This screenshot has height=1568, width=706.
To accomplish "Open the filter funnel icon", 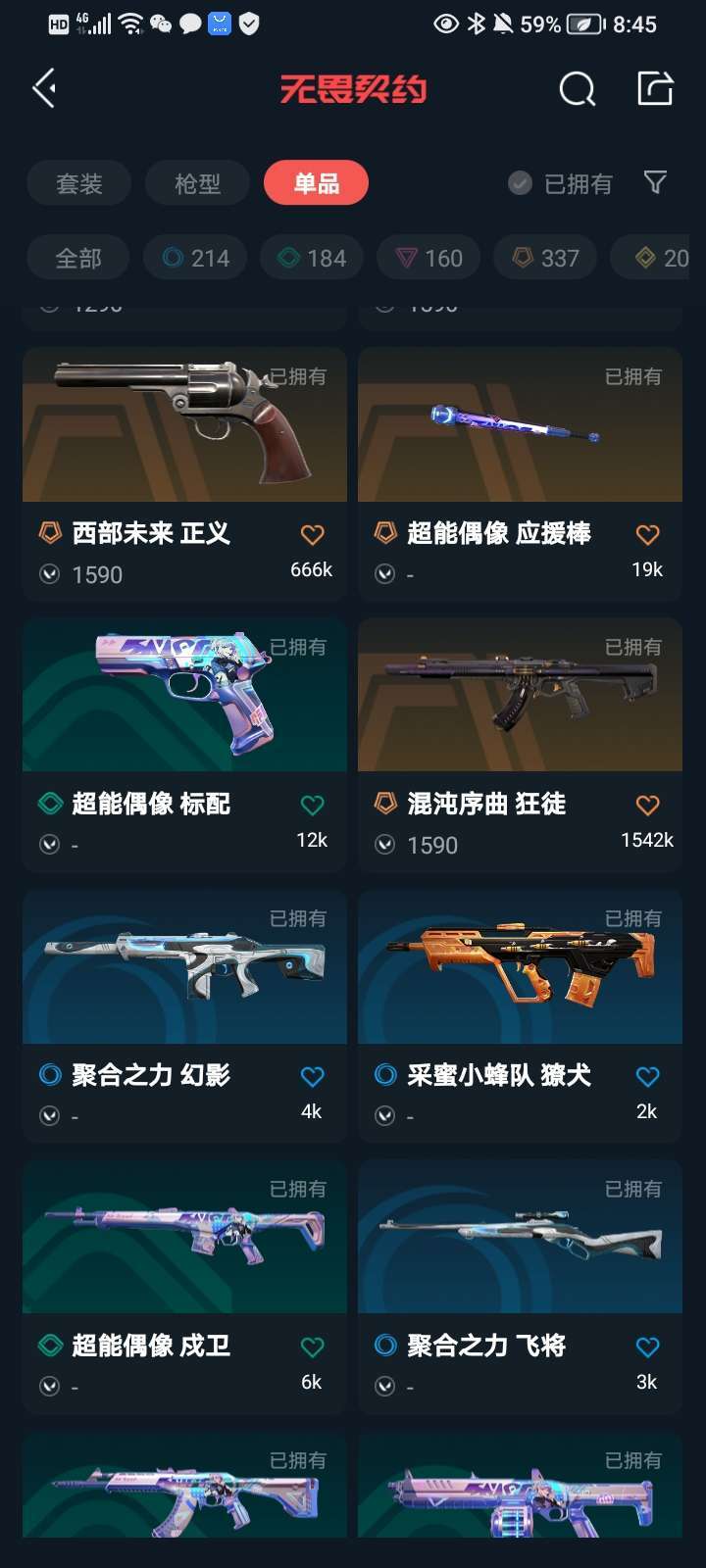I will (655, 182).
